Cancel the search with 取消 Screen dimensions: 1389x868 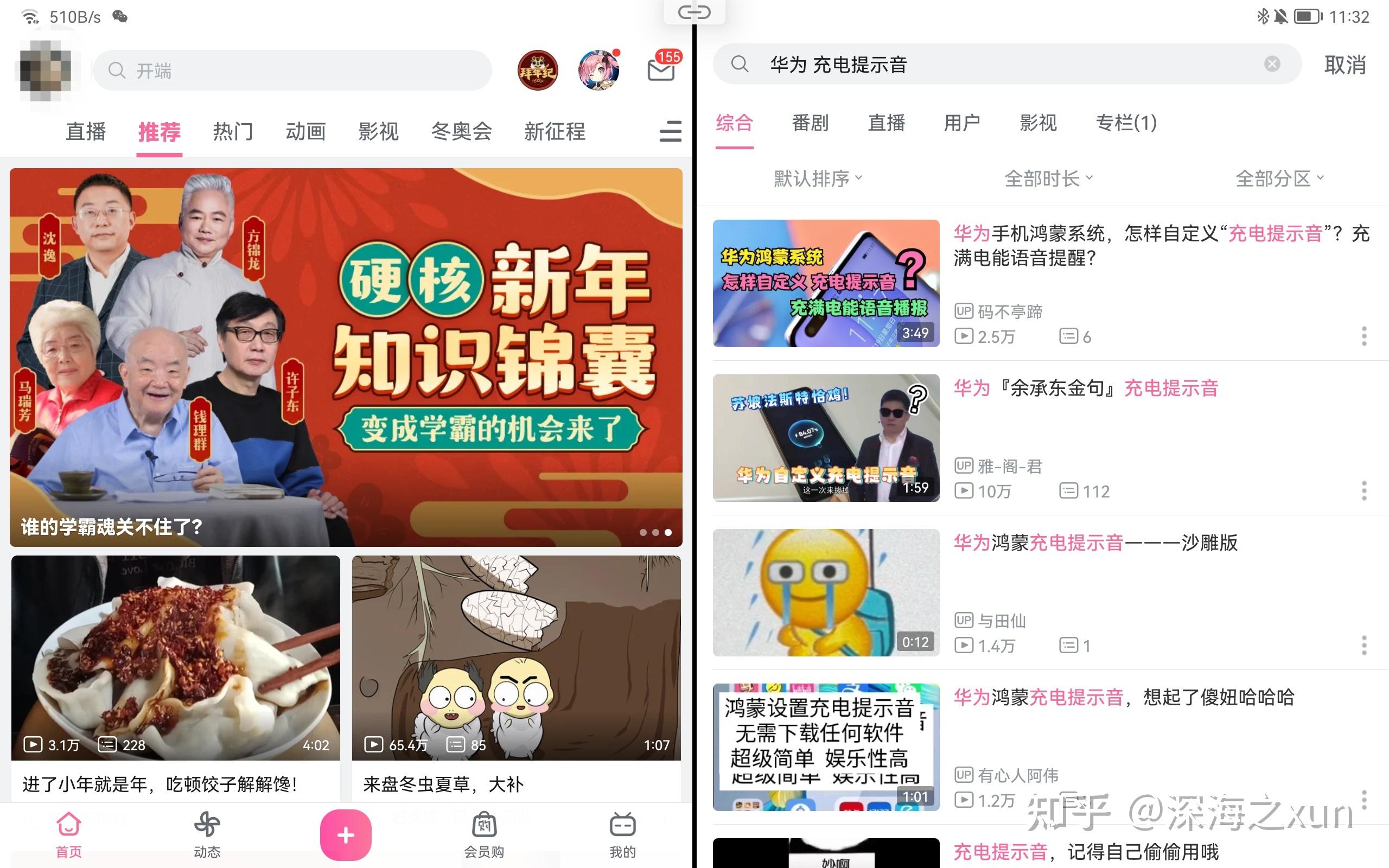pyautogui.click(x=1344, y=65)
